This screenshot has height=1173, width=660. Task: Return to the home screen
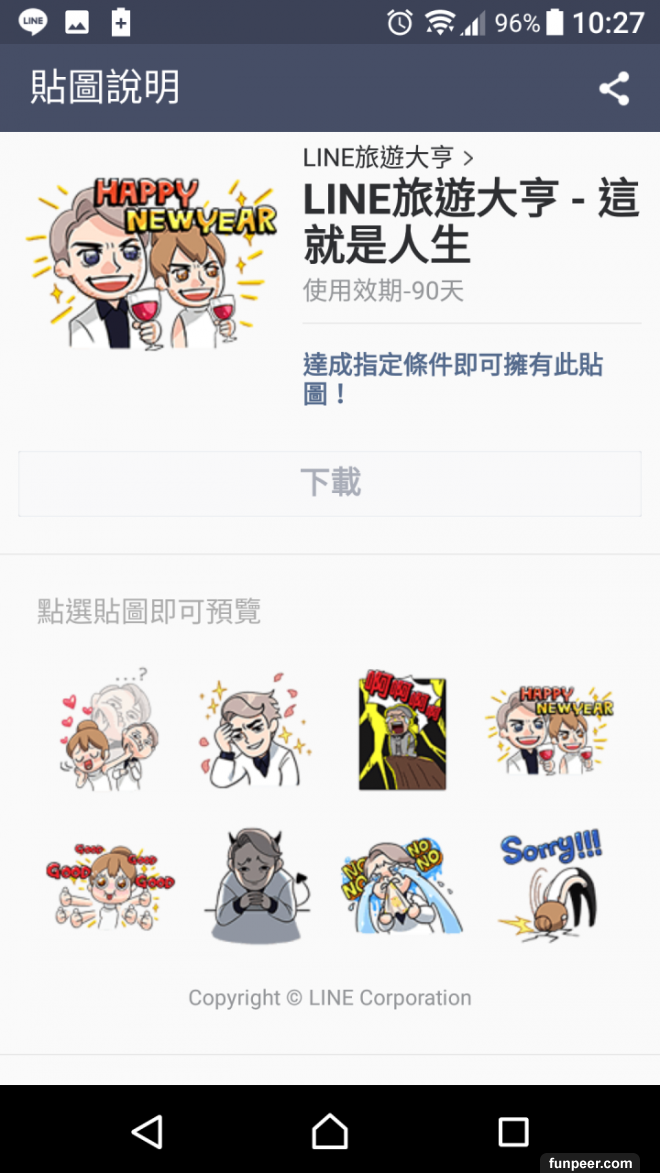click(x=330, y=1131)
